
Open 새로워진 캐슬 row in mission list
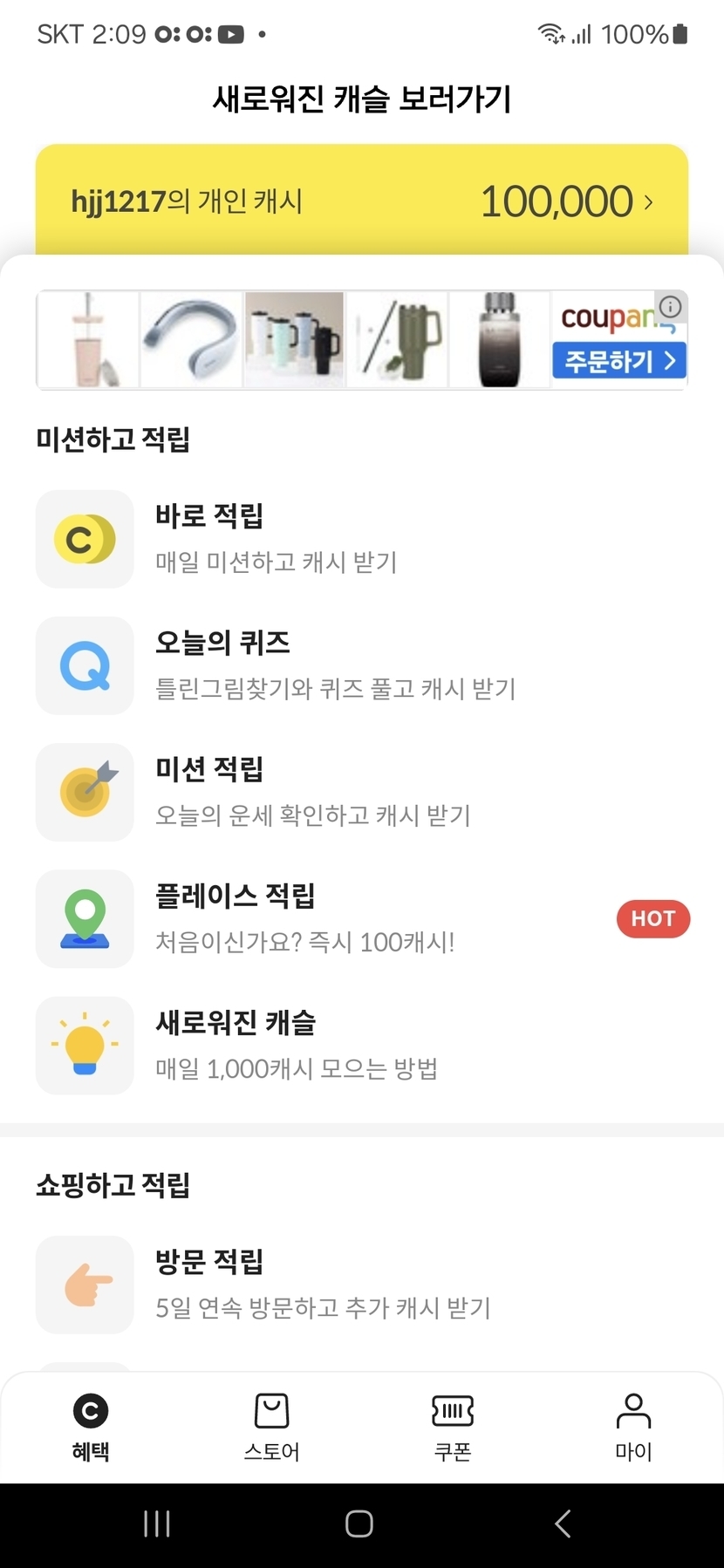point(361,1044)
